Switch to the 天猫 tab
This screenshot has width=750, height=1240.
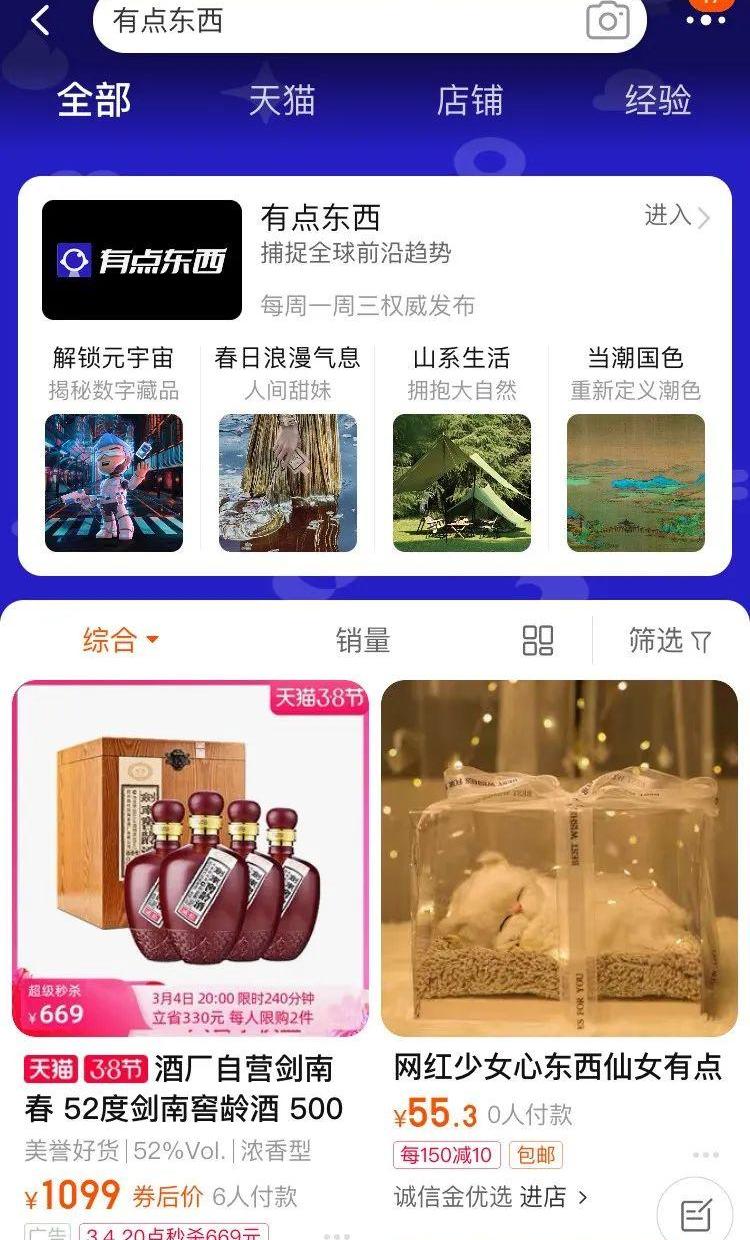click(x=282, y=101)
